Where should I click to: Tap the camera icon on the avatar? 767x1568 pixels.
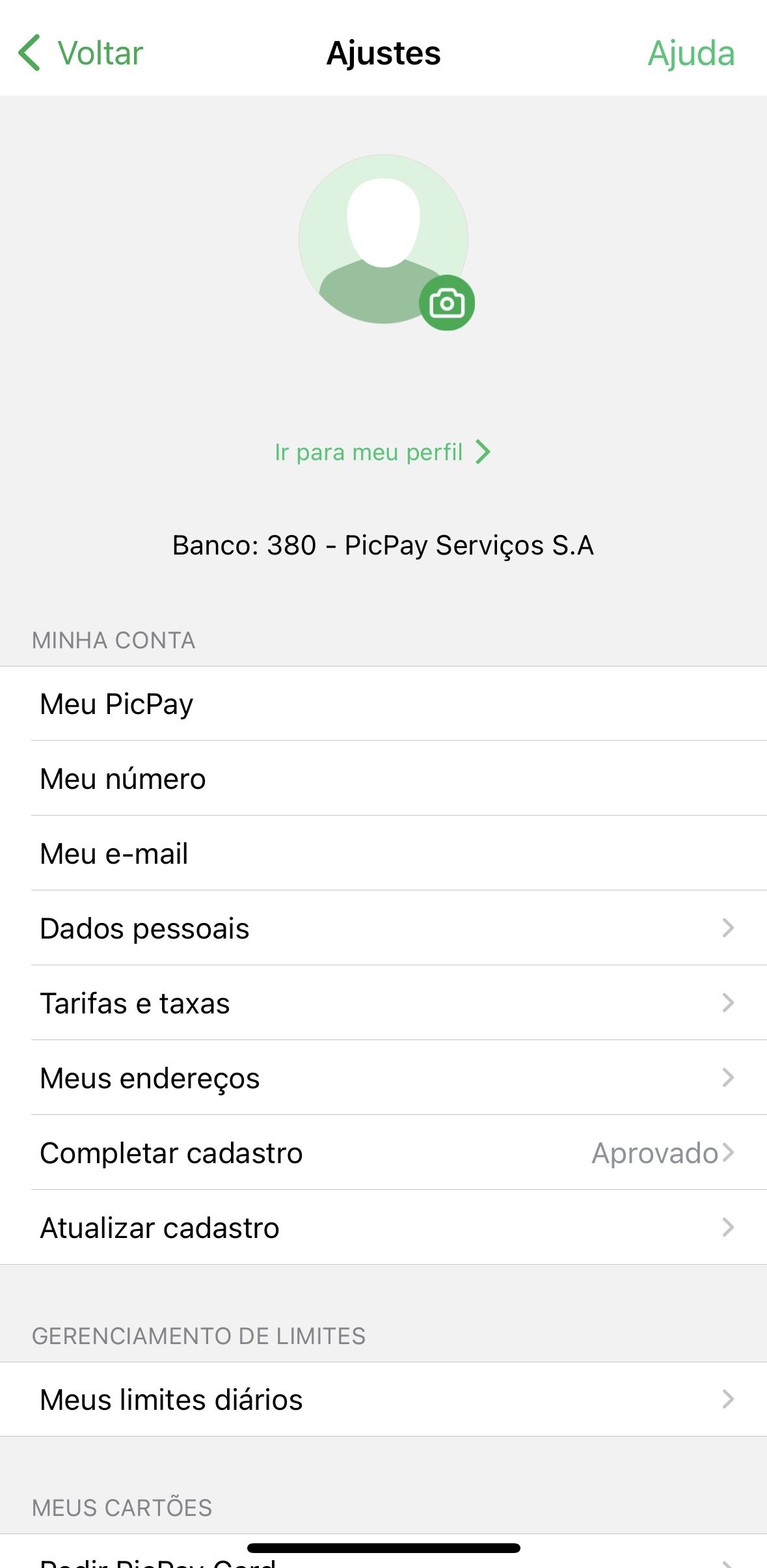447,303
